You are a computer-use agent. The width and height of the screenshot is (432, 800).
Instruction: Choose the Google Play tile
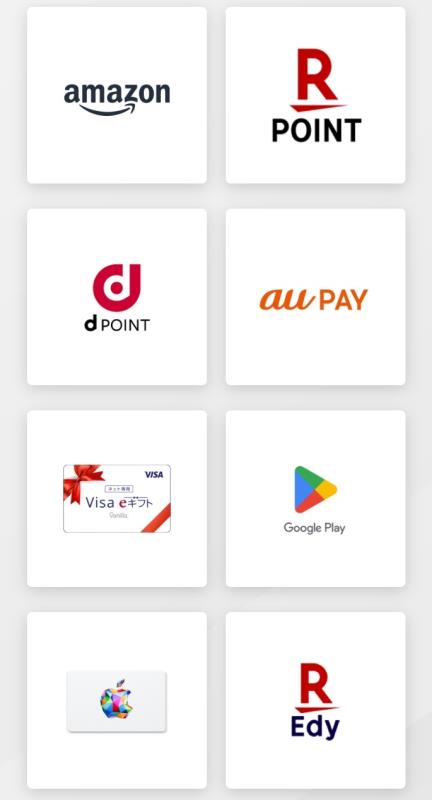[316, 498]
